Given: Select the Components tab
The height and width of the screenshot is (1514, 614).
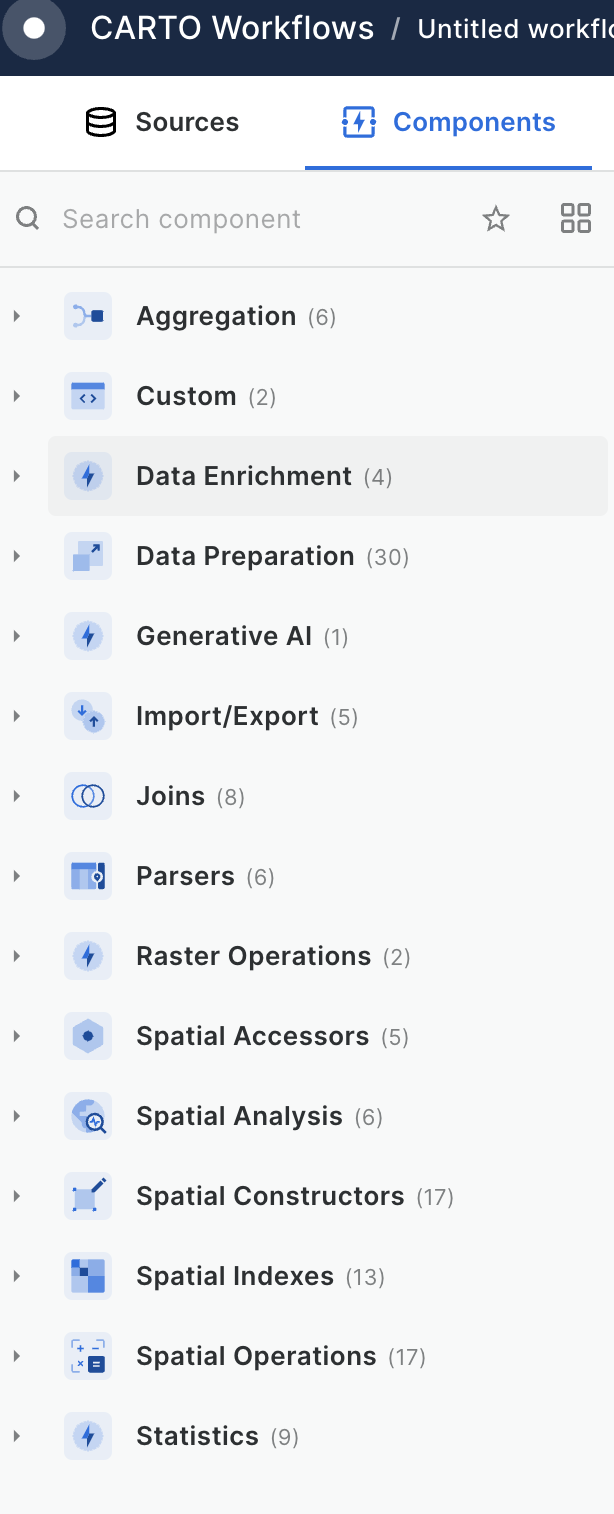Looking at the screenshot, I should [449, 122].
